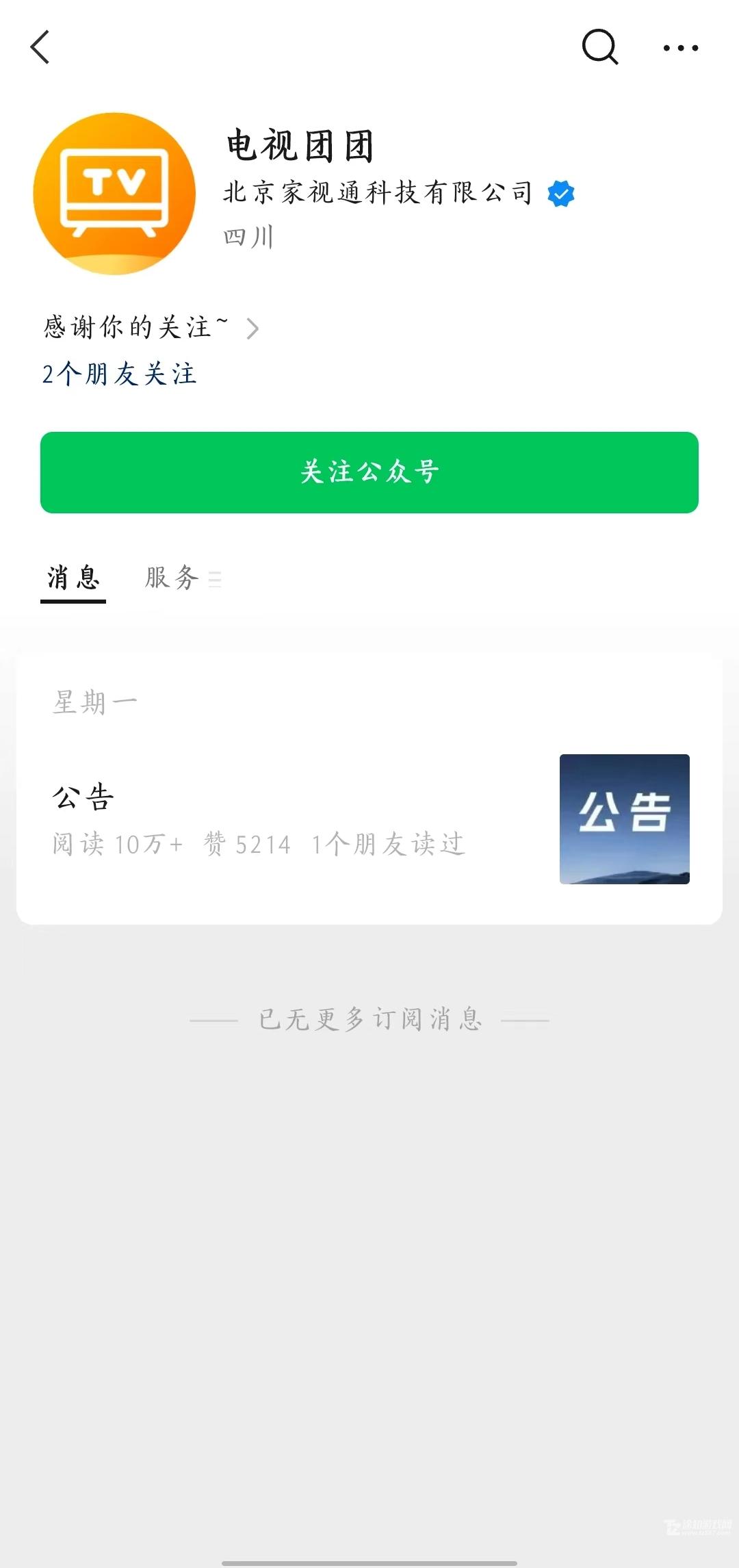Go back to the previous page

[40, 47]
